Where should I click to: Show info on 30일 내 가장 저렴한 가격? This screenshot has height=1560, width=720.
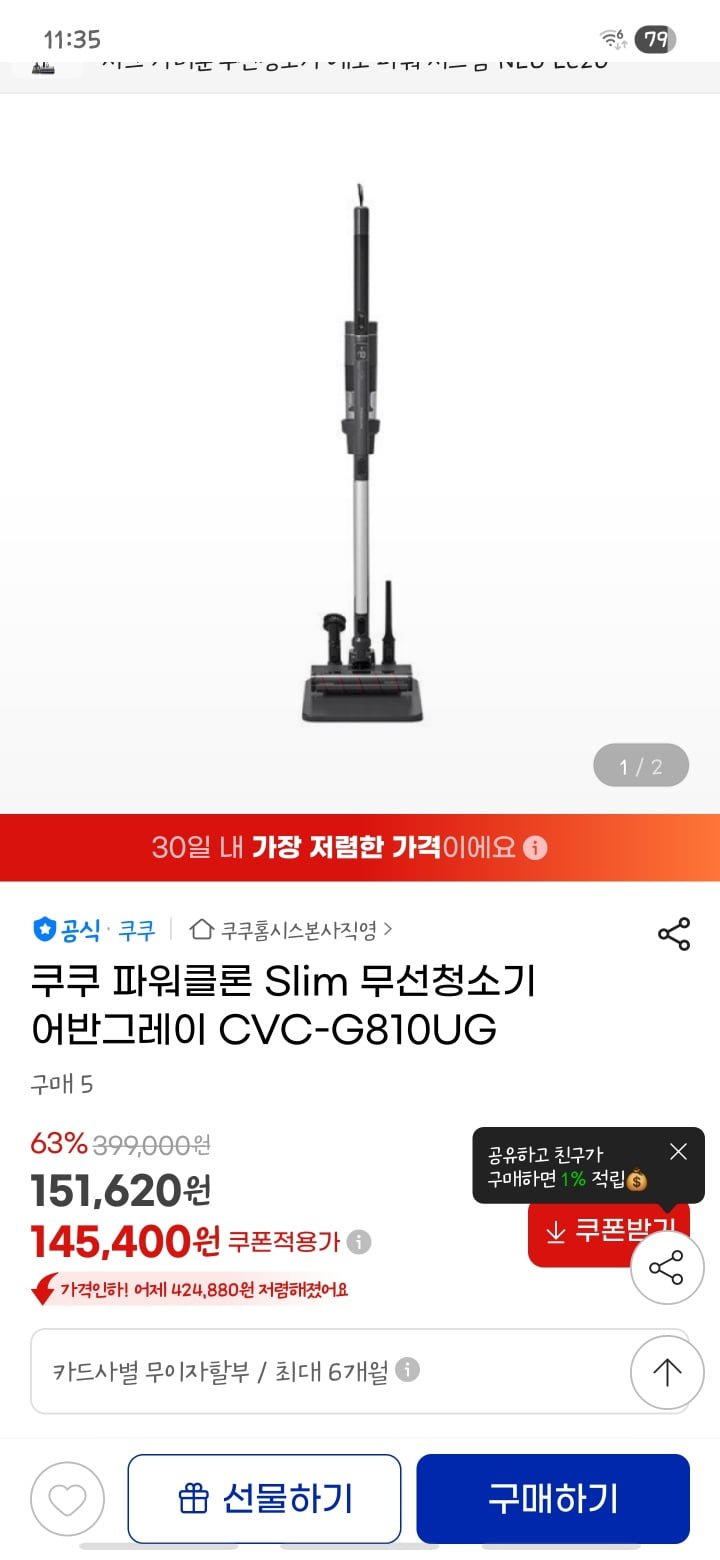click(537, 848)
